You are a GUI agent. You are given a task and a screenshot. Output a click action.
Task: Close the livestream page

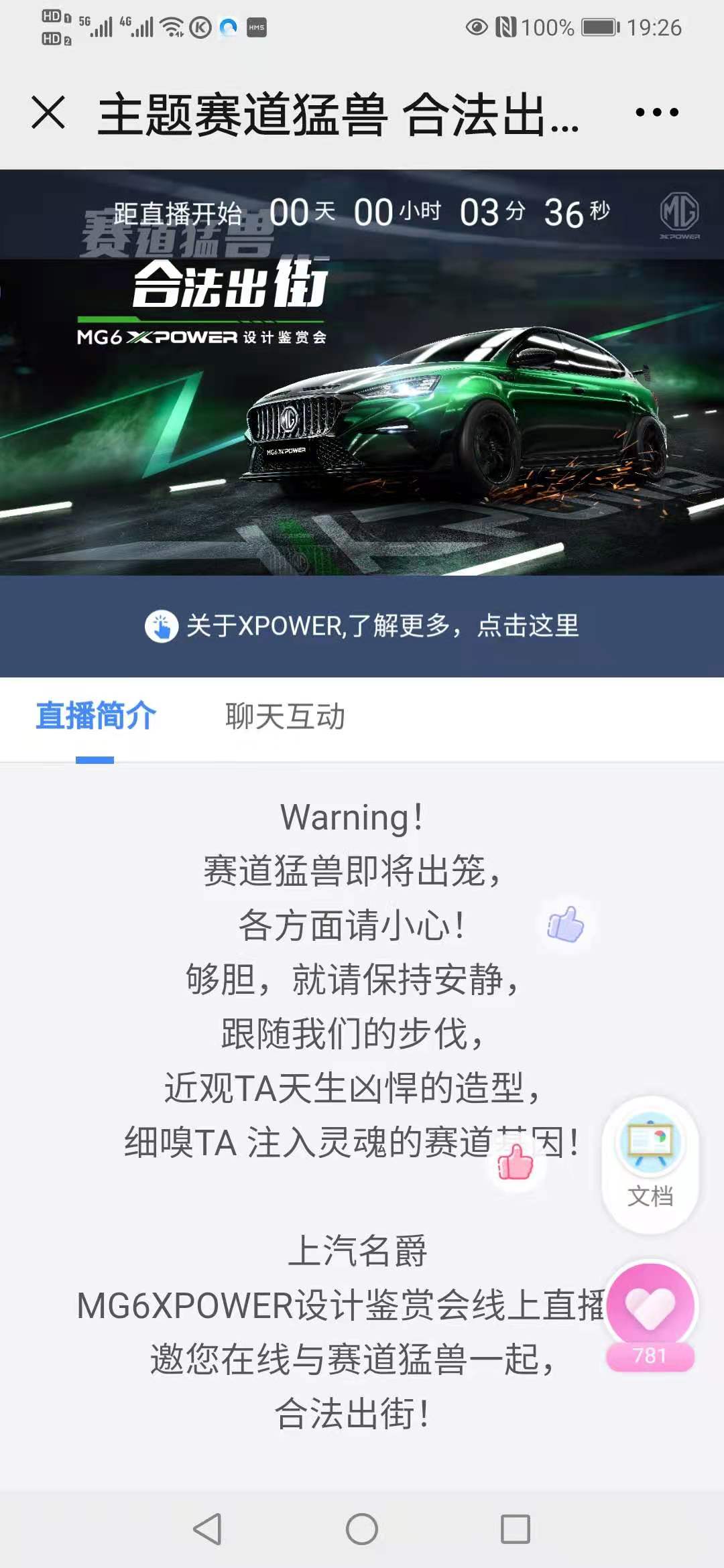pos(48,112)
